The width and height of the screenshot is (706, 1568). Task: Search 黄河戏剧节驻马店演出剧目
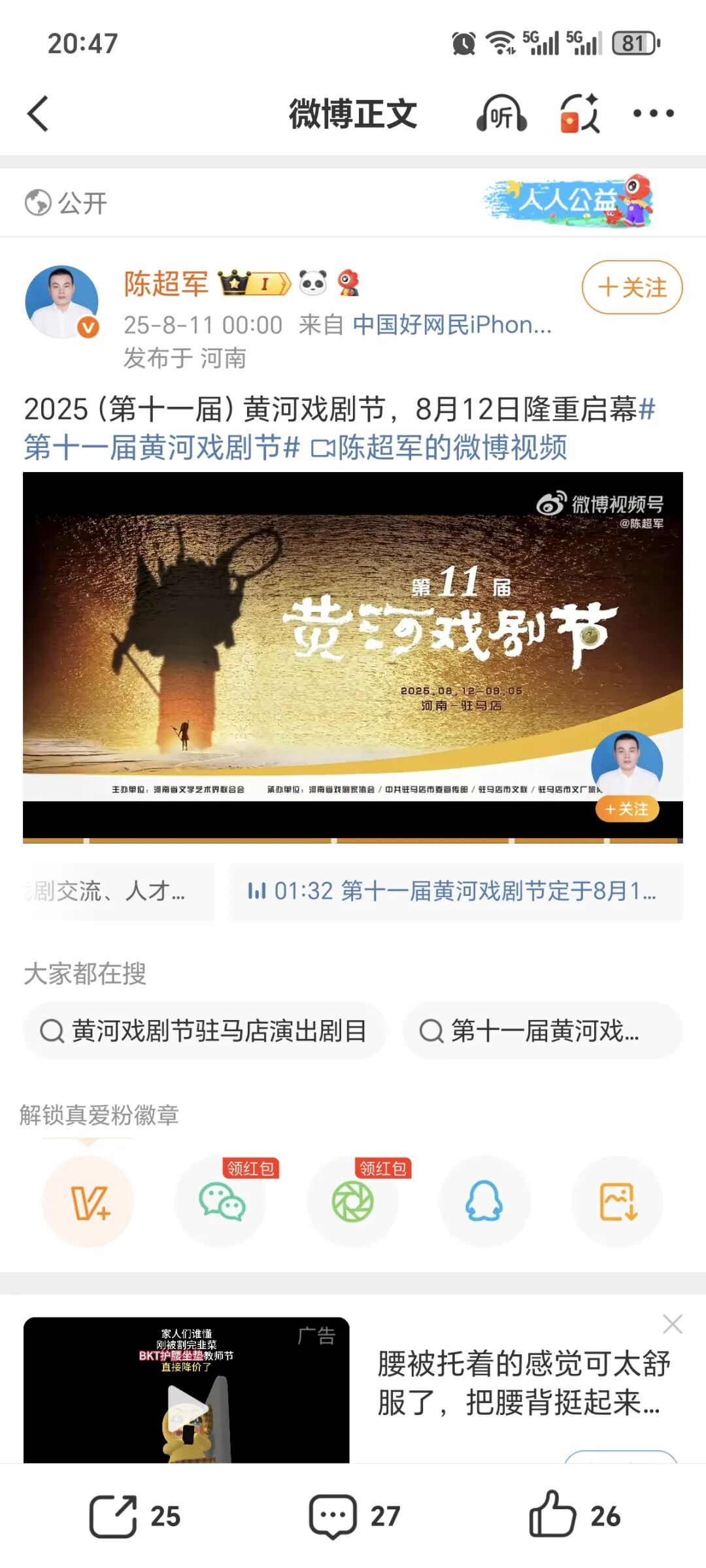(205, 1031)
